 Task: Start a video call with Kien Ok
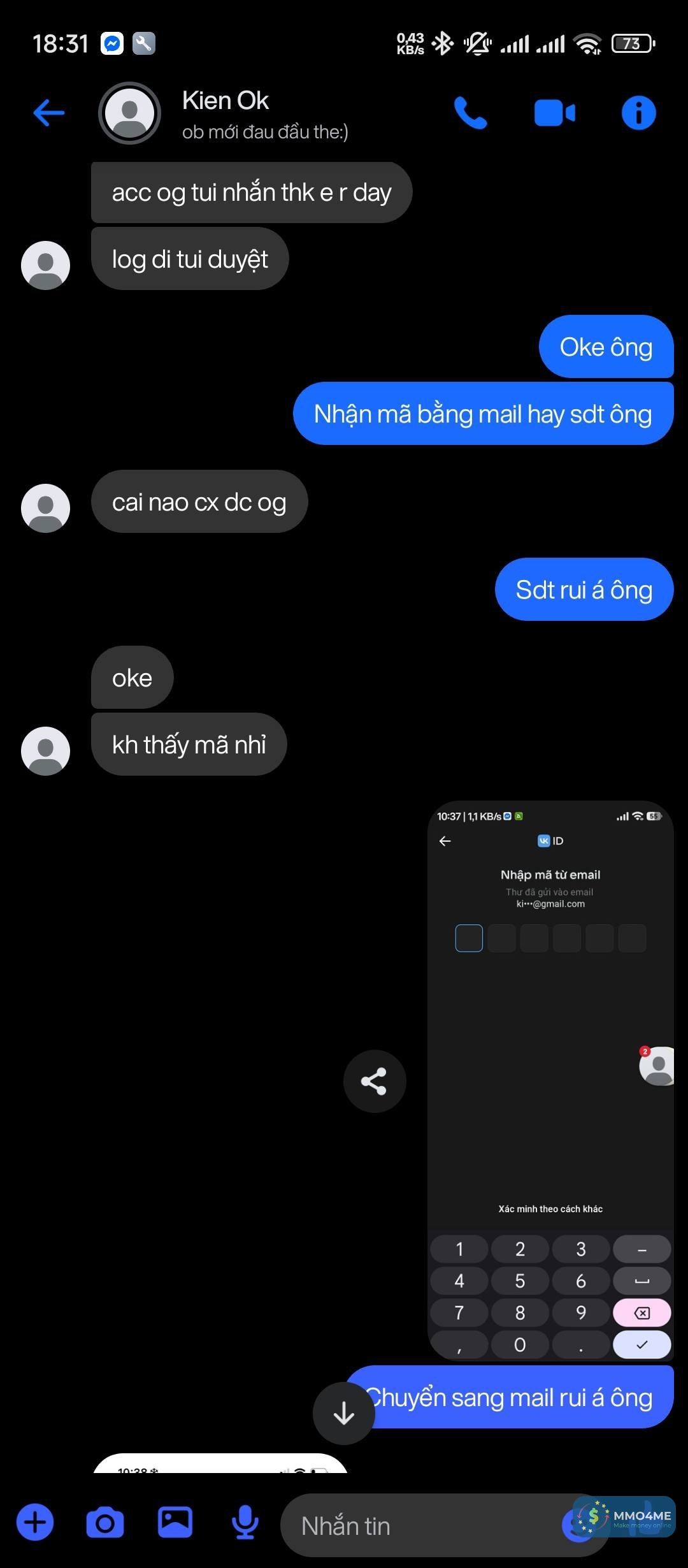point(554,113)
